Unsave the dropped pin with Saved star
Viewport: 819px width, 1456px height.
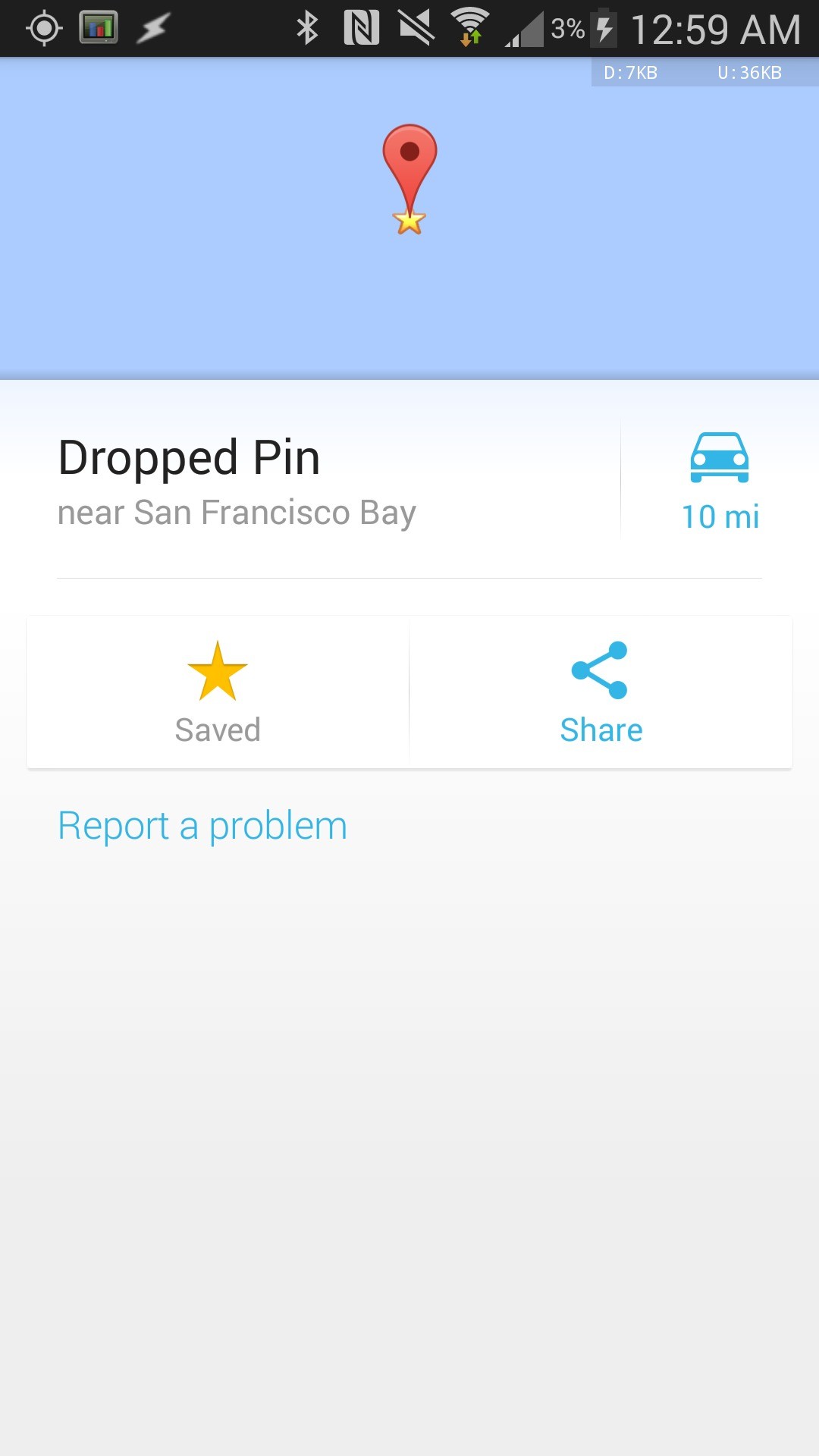point(218,692)
